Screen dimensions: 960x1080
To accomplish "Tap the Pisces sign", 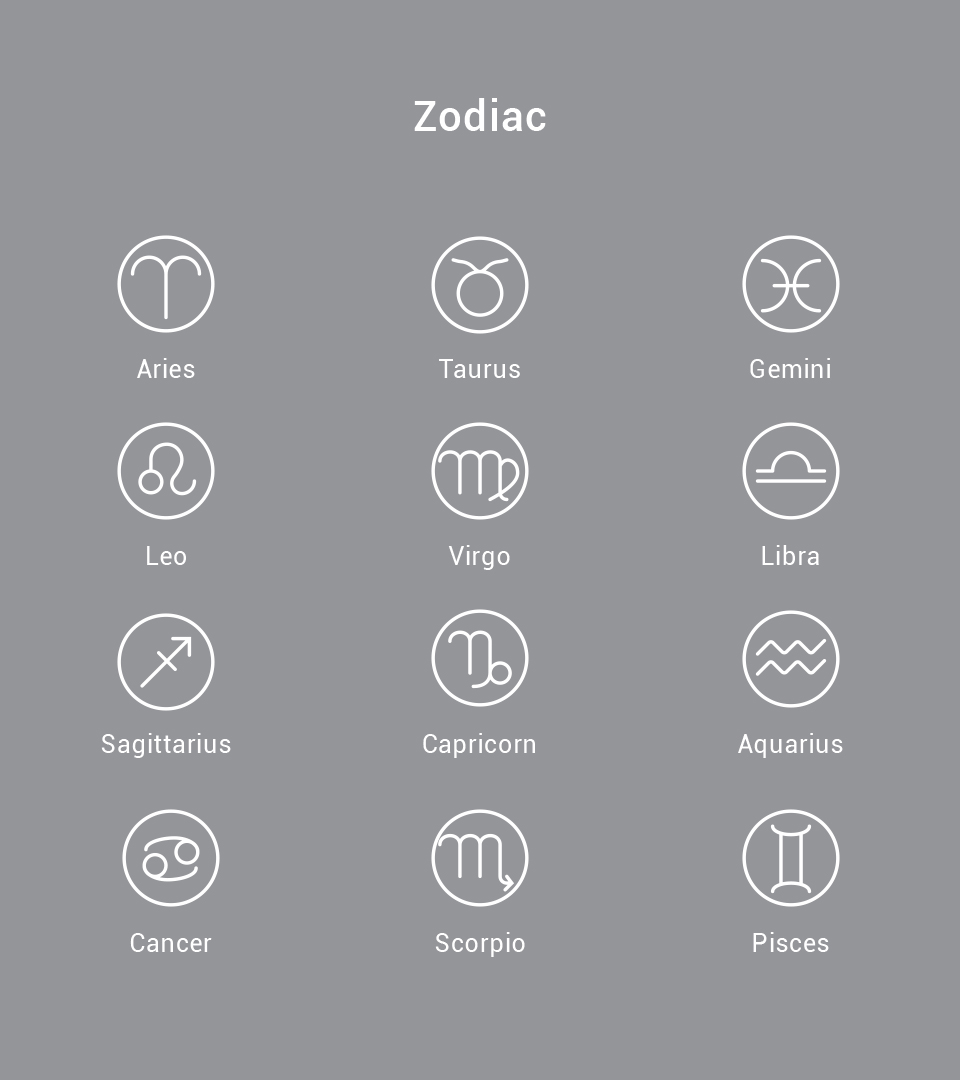I will (791, 858).
